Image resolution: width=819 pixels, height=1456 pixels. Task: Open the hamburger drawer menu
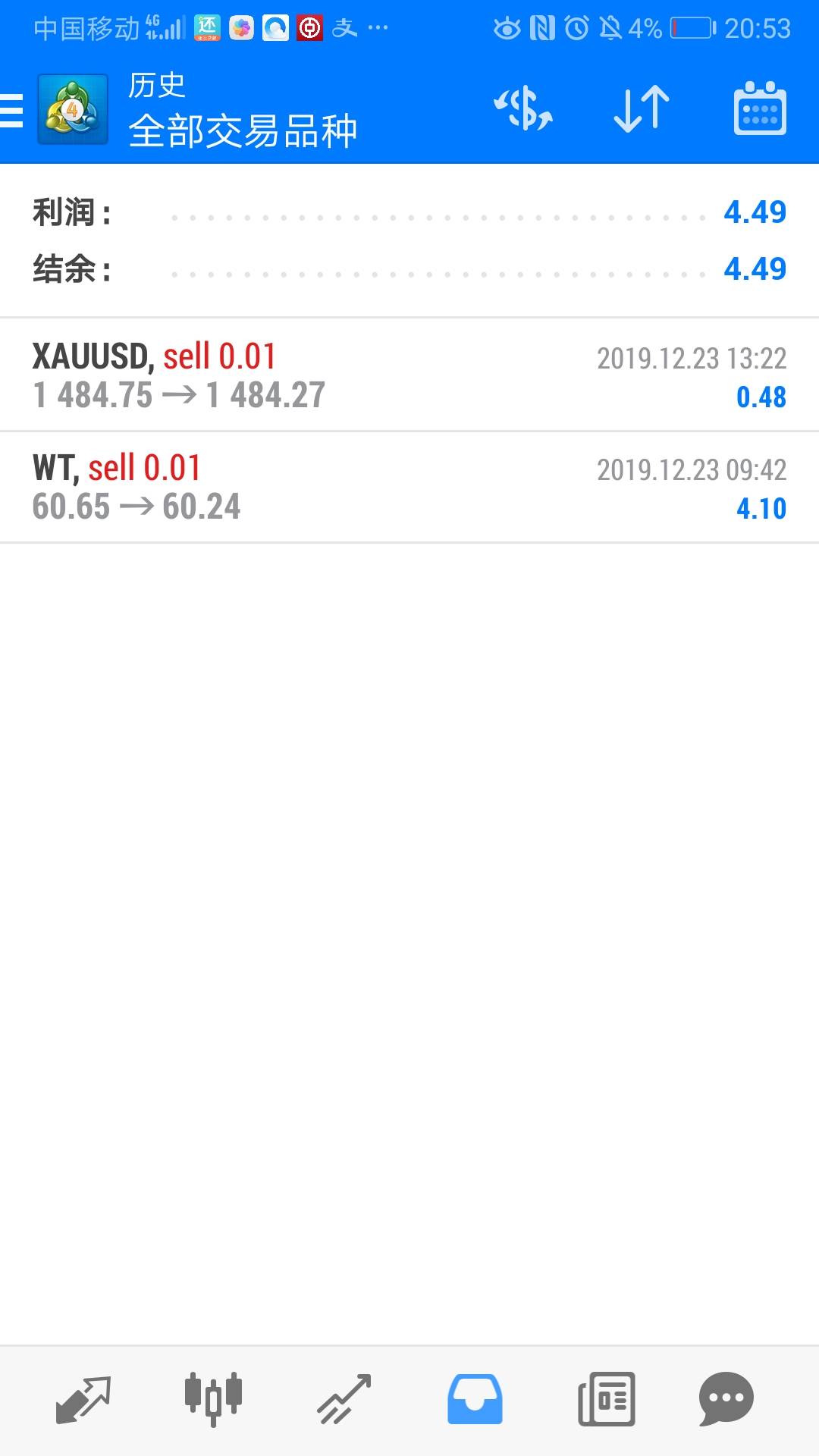[x=12, y=111]
